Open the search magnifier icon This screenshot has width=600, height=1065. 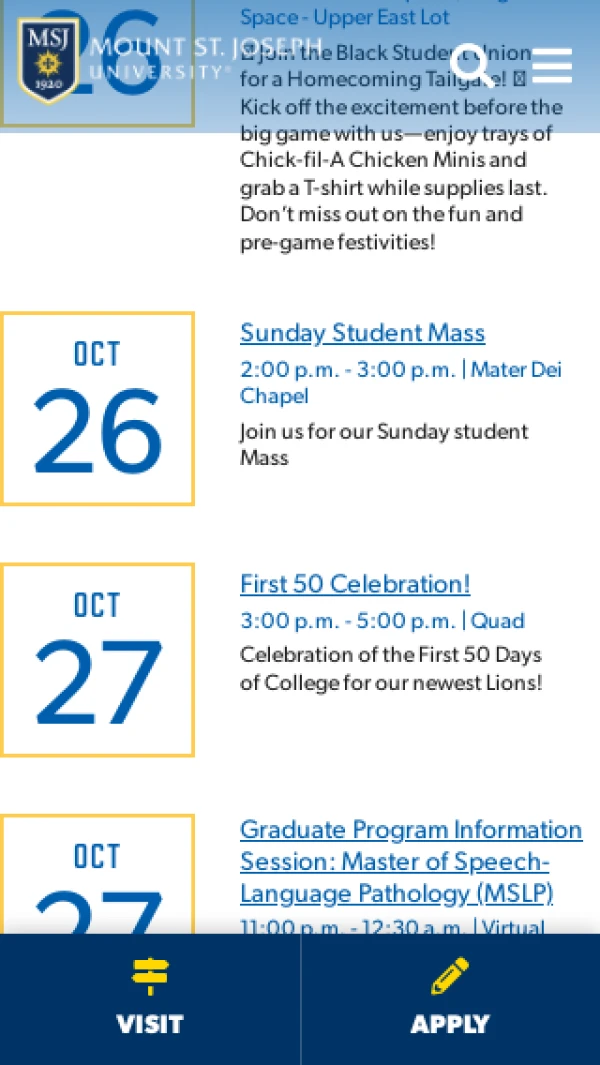(x=473, y=65)
